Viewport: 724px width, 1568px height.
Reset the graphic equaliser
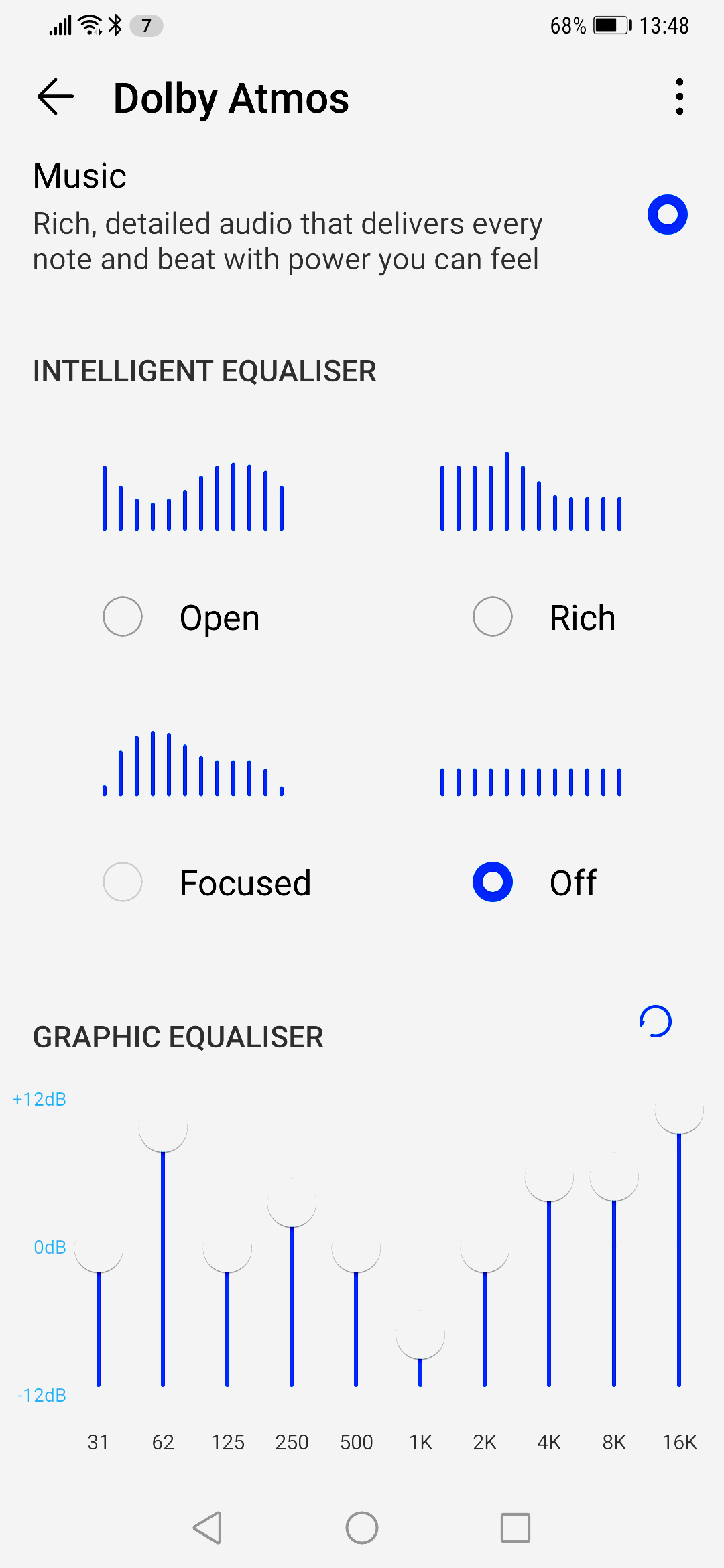pos(655,1021)
